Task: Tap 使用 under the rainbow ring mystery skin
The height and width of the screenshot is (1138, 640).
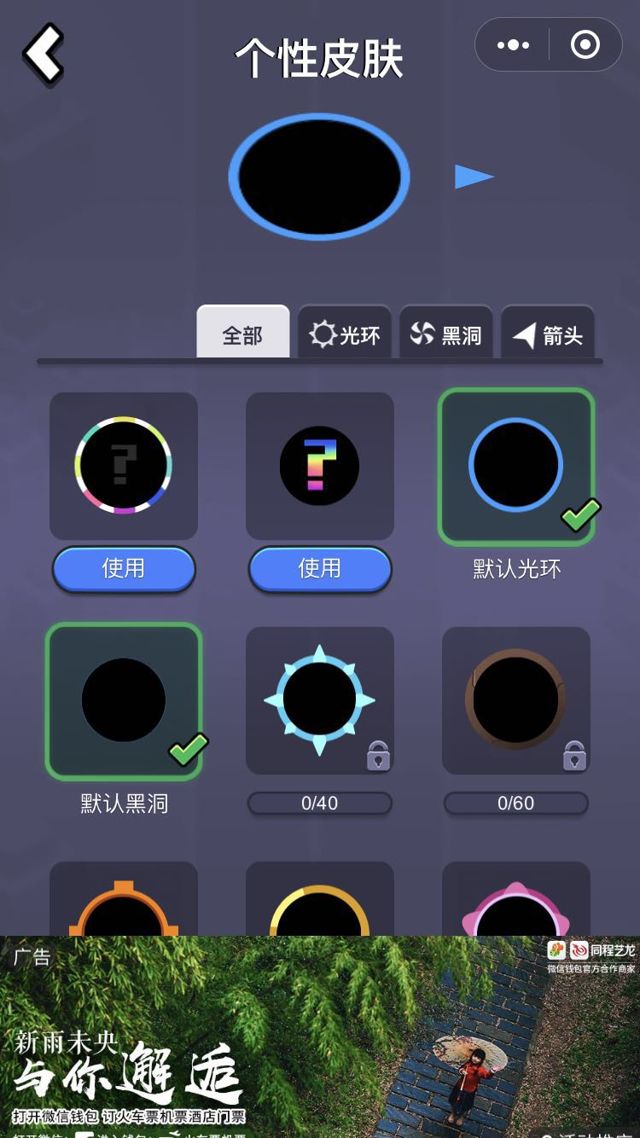Action: point(123,569)
